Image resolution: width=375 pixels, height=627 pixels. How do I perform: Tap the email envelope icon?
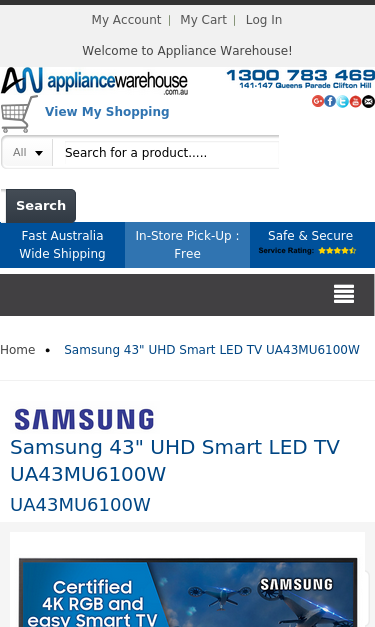[368, 101]
